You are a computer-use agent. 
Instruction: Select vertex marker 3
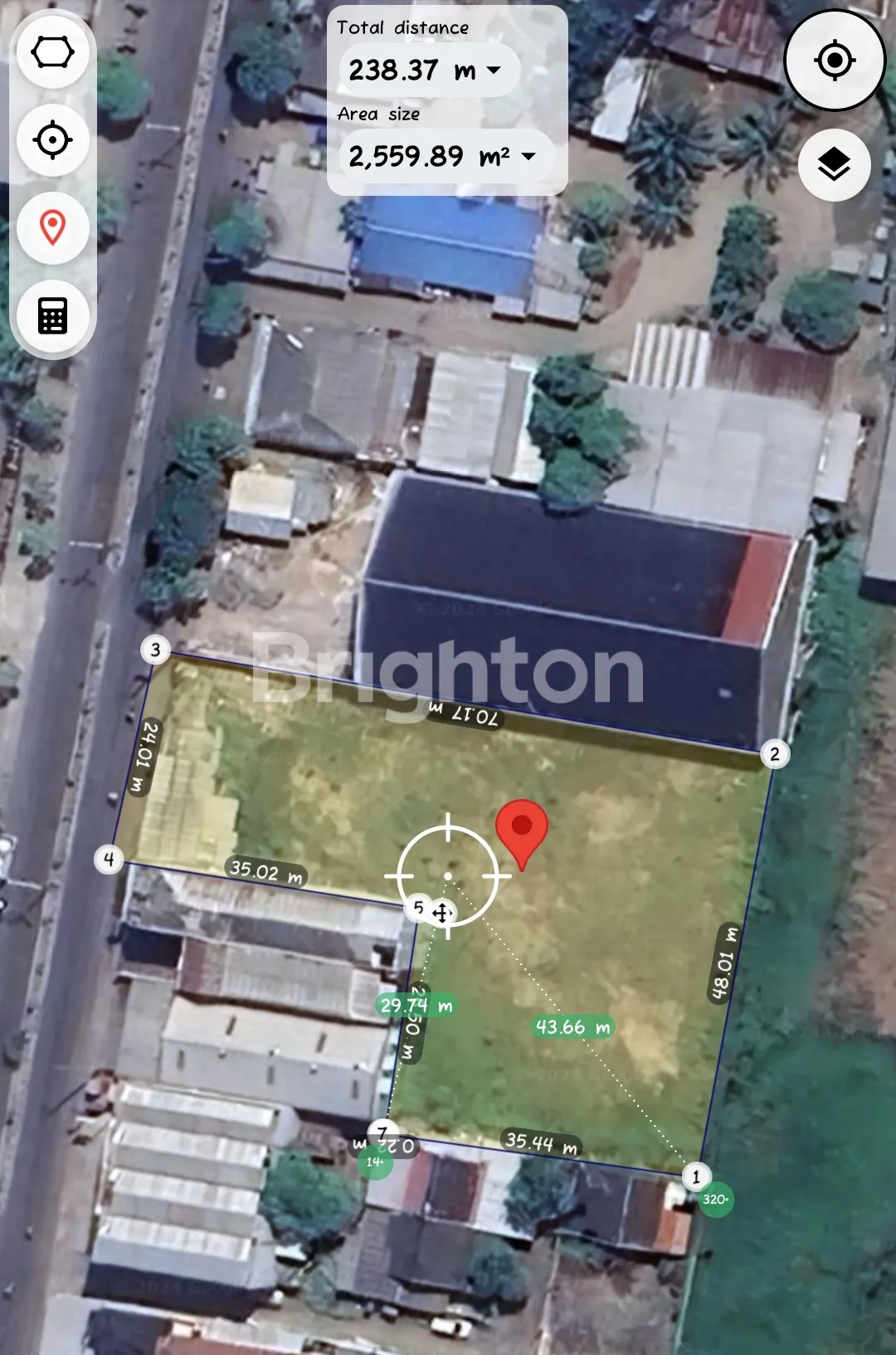pyautogui.click(x=155, y=649)
